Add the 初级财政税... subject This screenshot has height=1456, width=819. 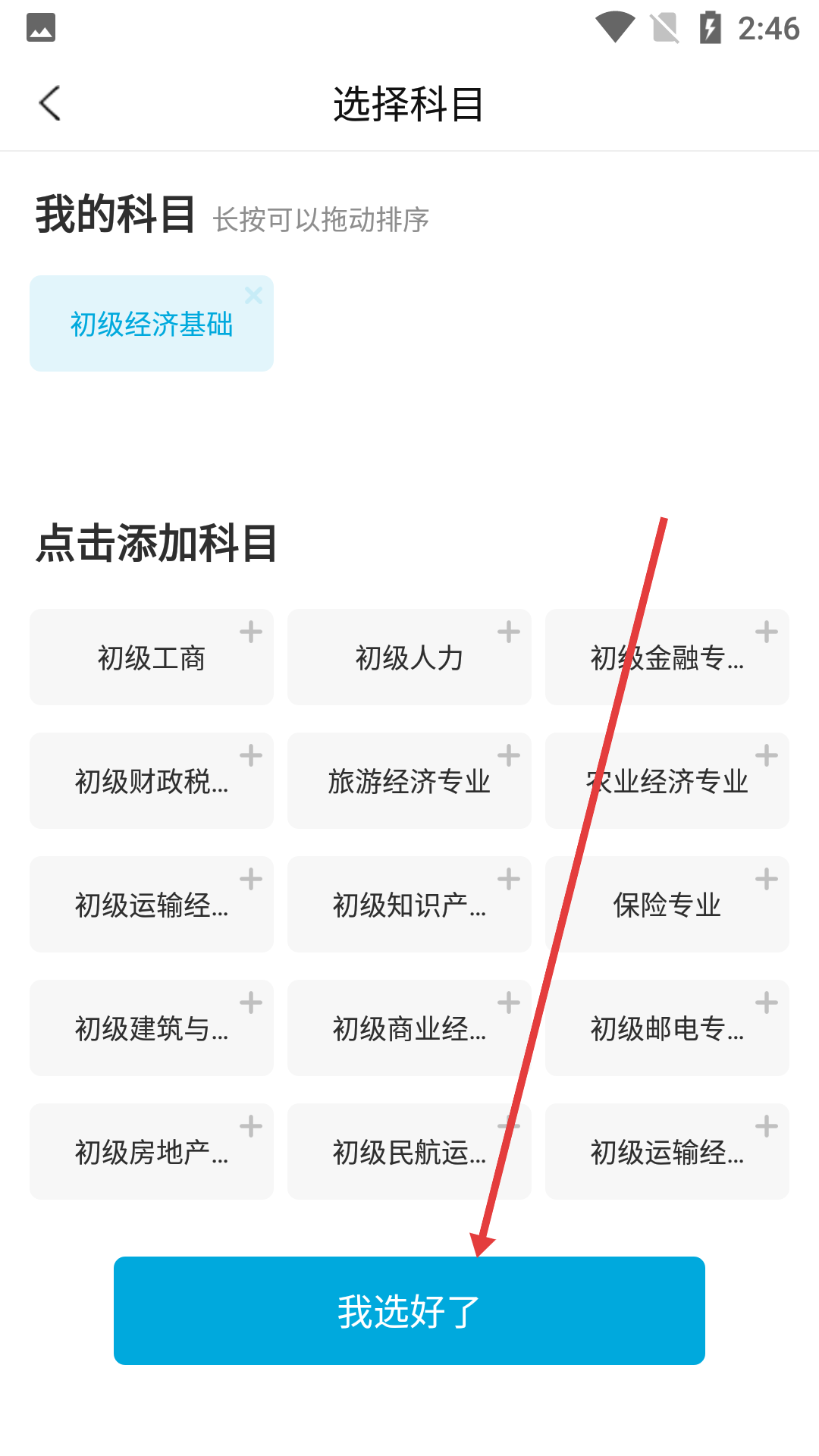pos(152,781)
